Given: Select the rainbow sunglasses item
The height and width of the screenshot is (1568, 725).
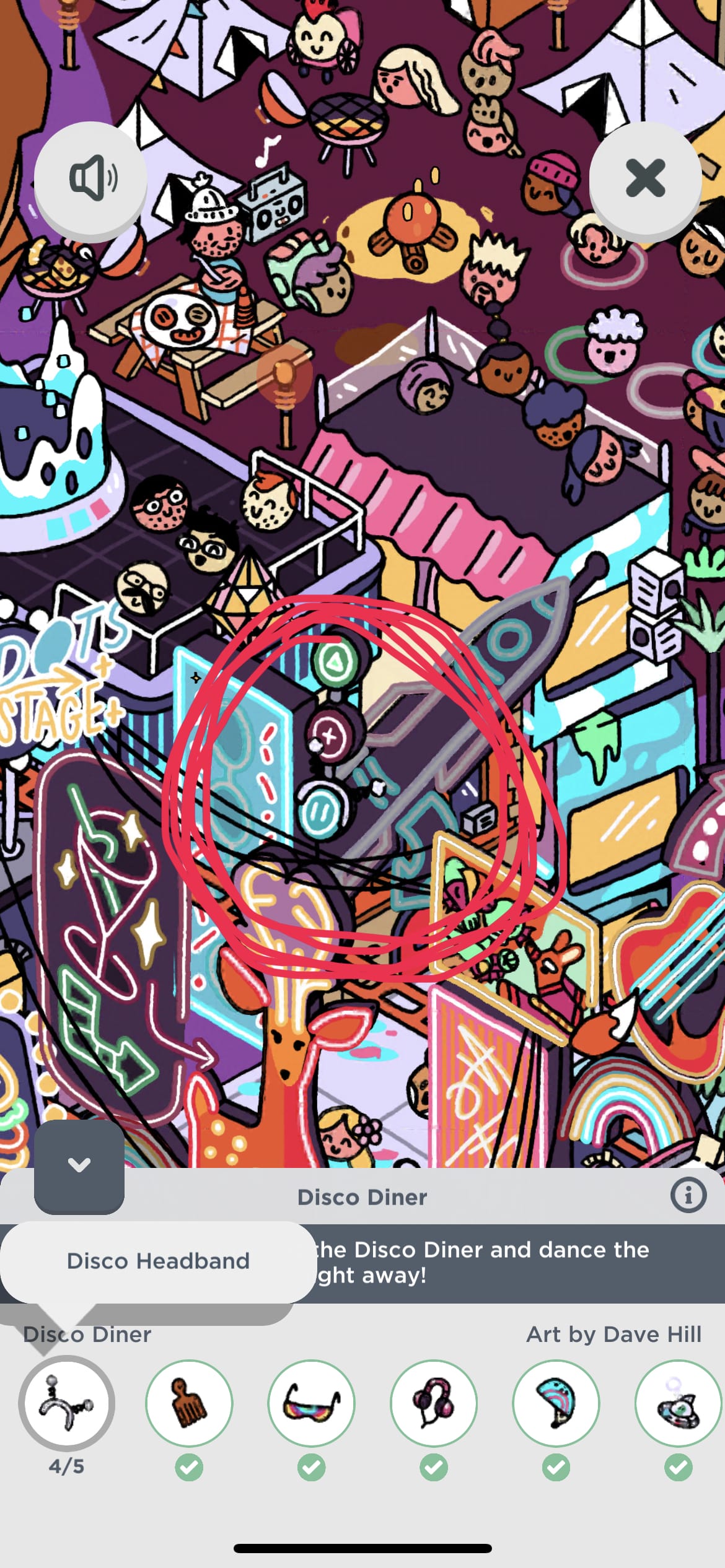Looking at the screenshot, I should 311,1403.
